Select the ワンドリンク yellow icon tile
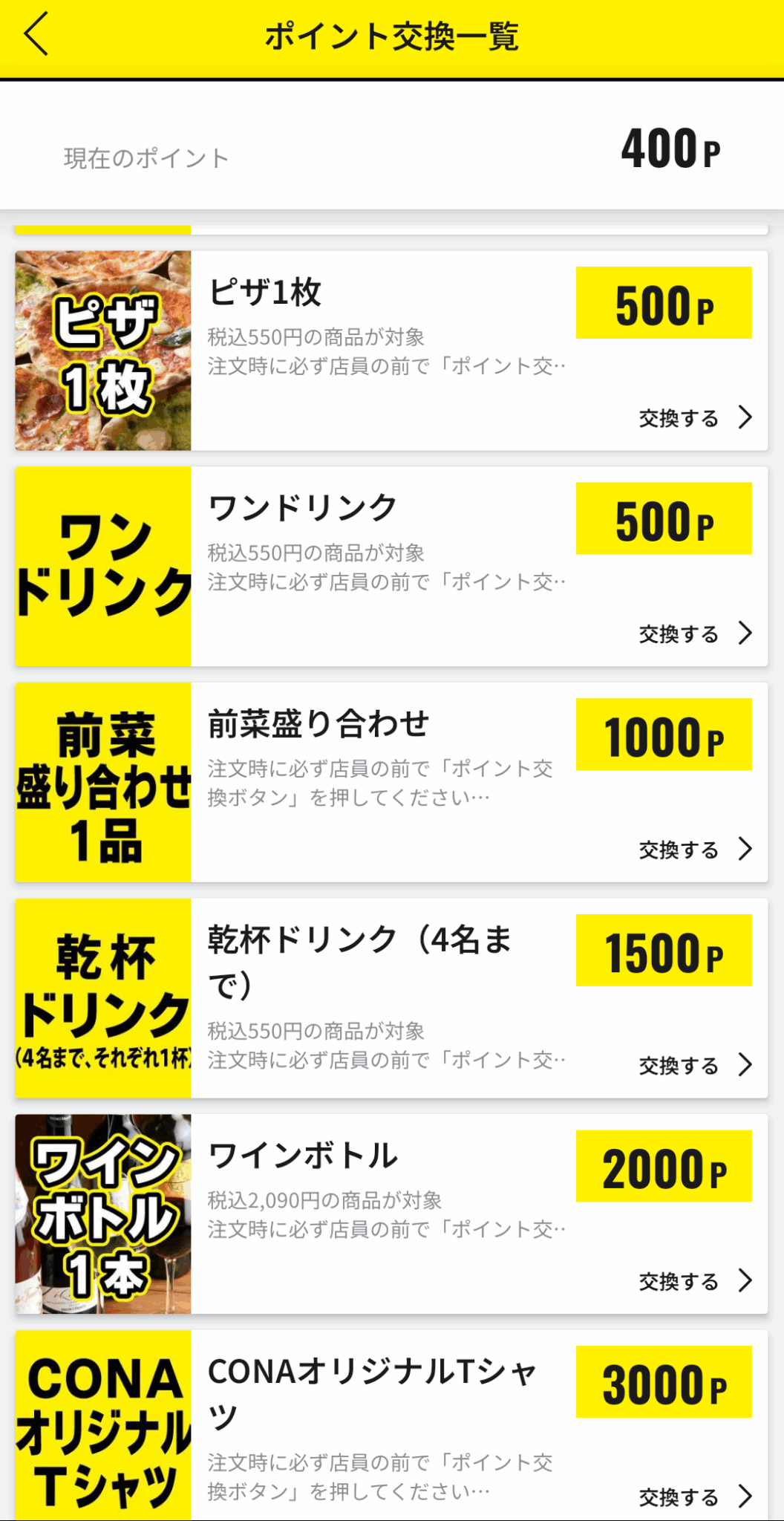The image size is (784, 1521). point(103,567)
